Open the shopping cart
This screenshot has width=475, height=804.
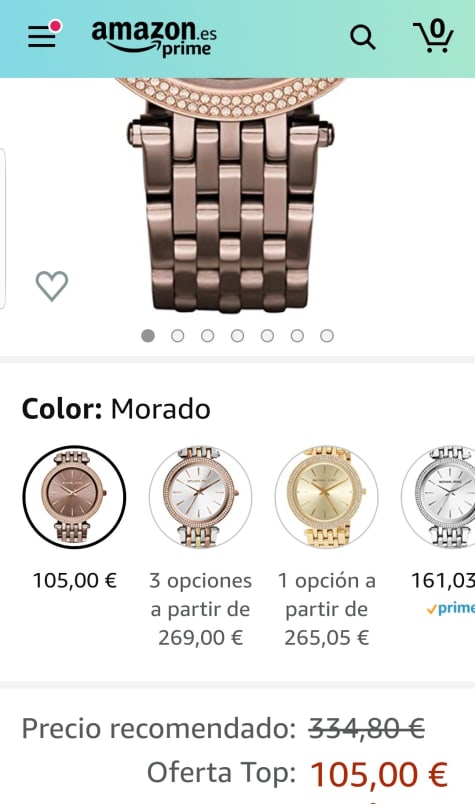[x=433, y=36]
